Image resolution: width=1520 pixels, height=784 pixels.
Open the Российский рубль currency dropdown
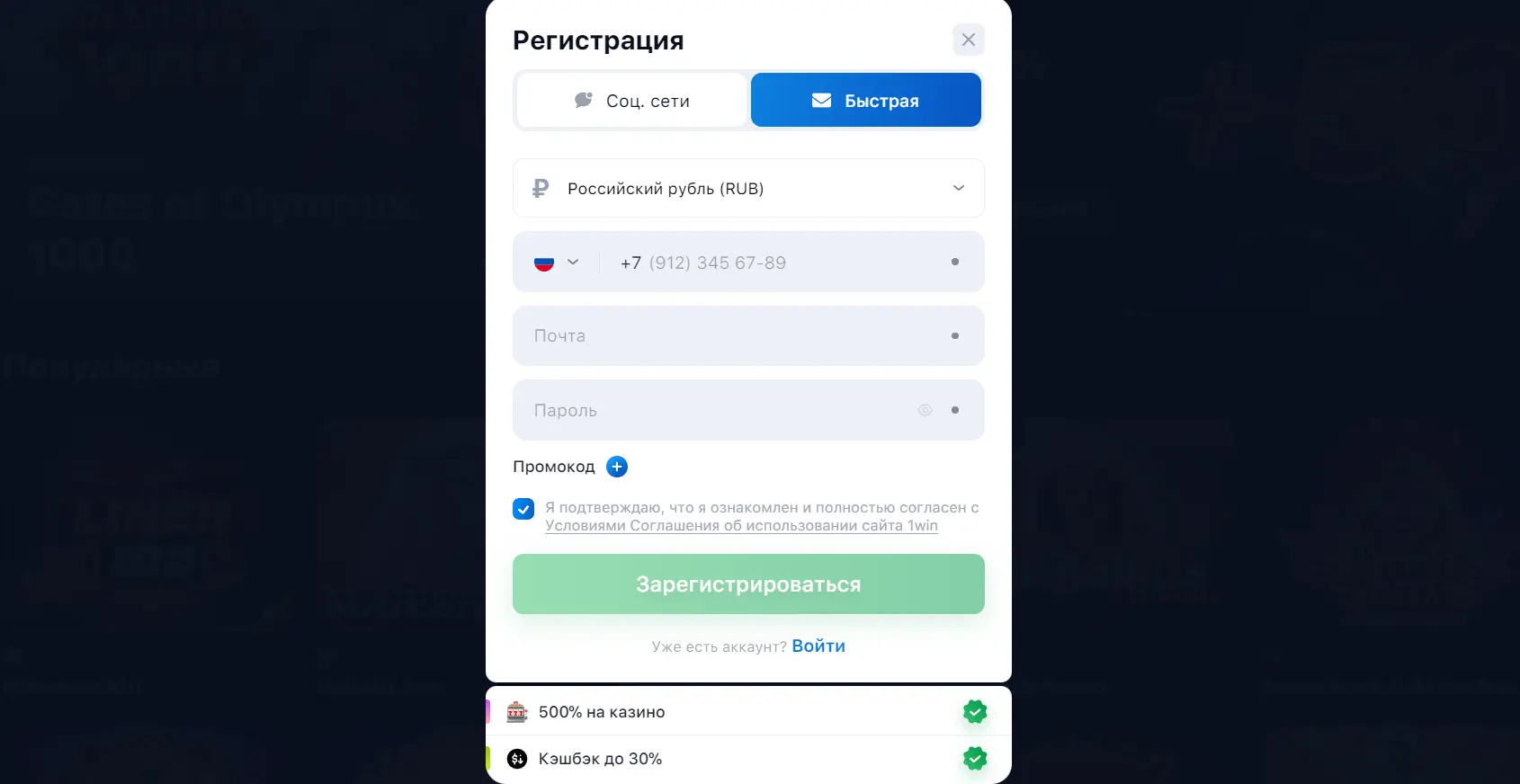tap(748, 189)
